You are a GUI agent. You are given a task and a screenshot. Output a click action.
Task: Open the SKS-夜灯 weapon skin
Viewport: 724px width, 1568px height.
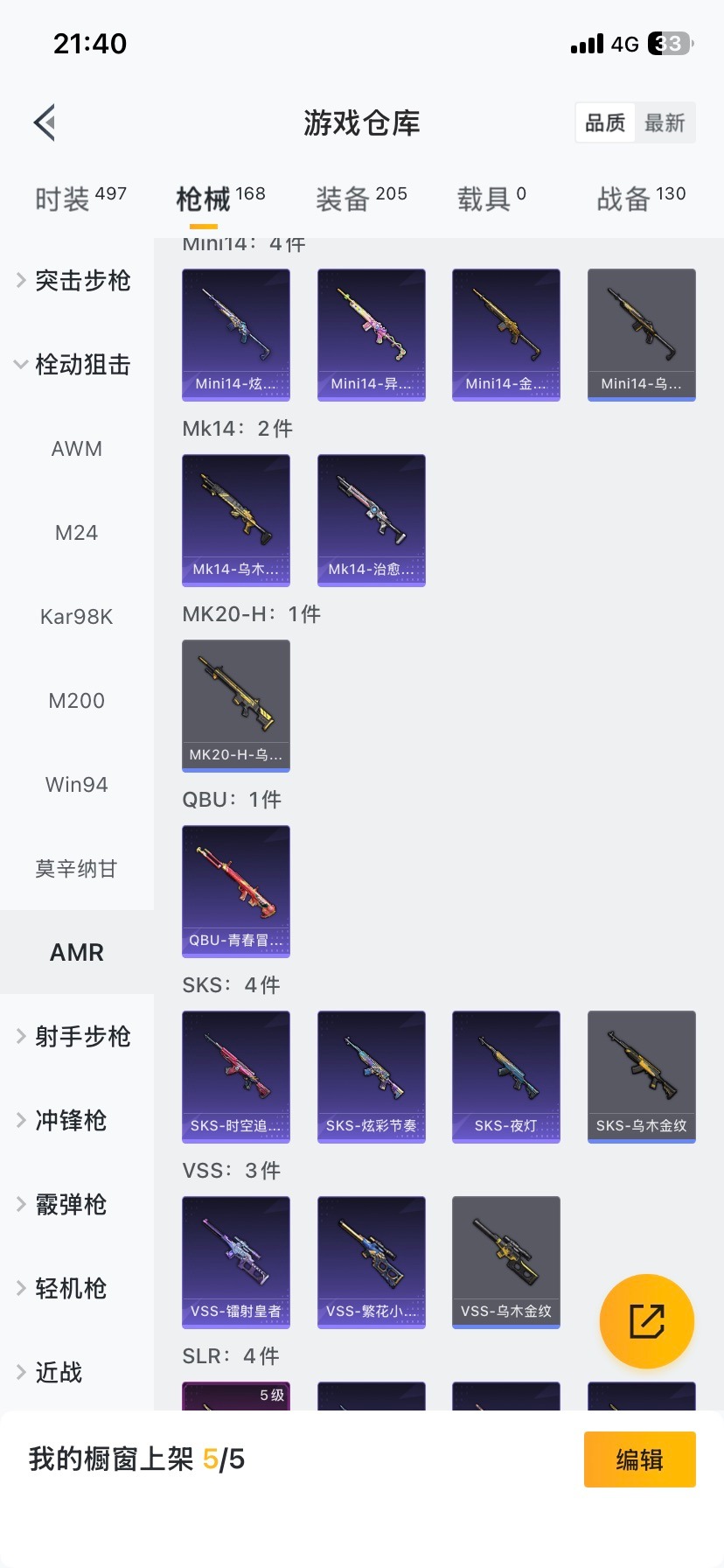click(505, 1076)
